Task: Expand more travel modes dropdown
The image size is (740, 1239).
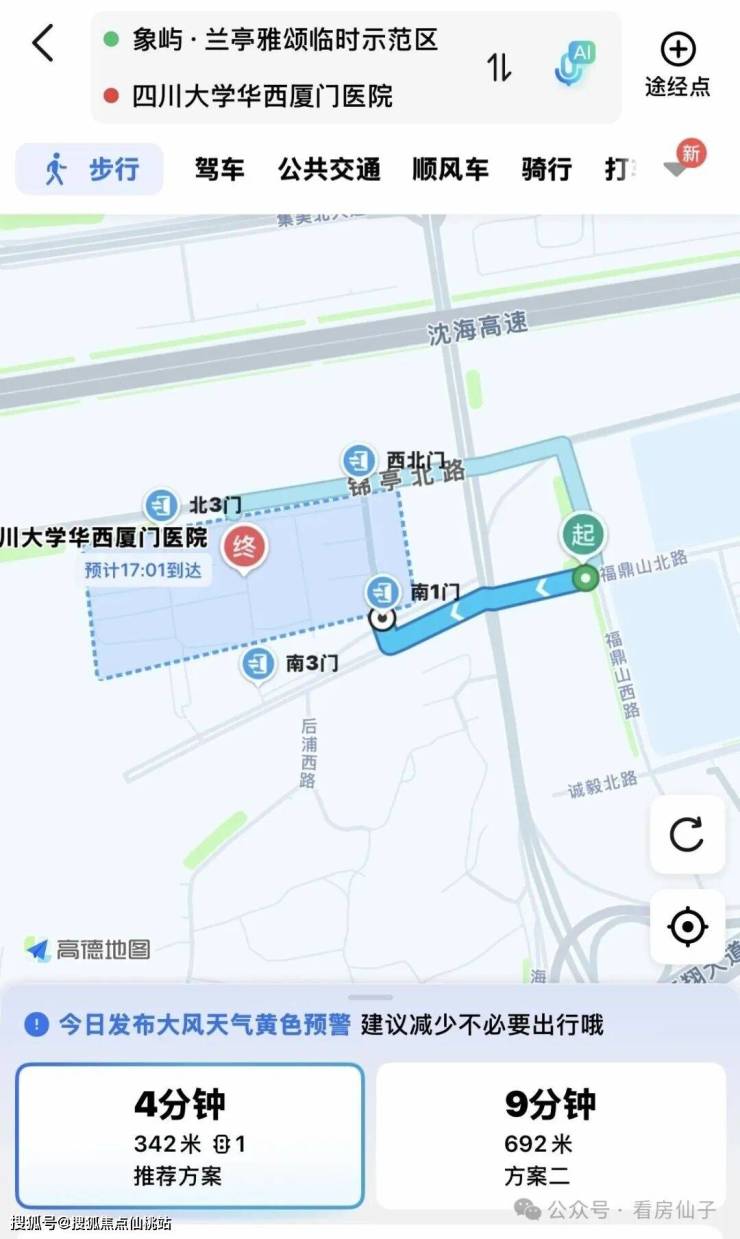Action: pyautogui.click(x=680, y=166)
